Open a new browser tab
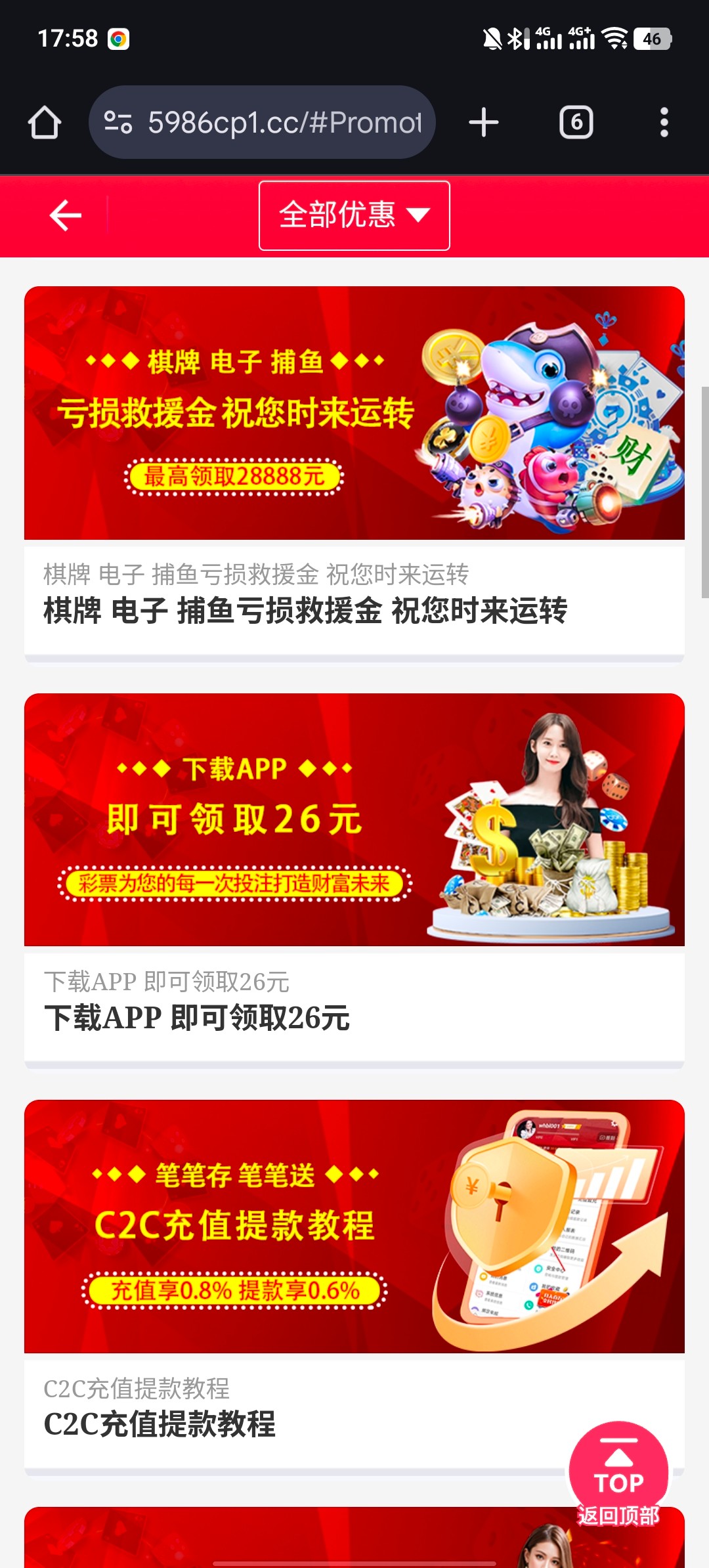This screenshot has width=709, height=1568. (484, 123)
